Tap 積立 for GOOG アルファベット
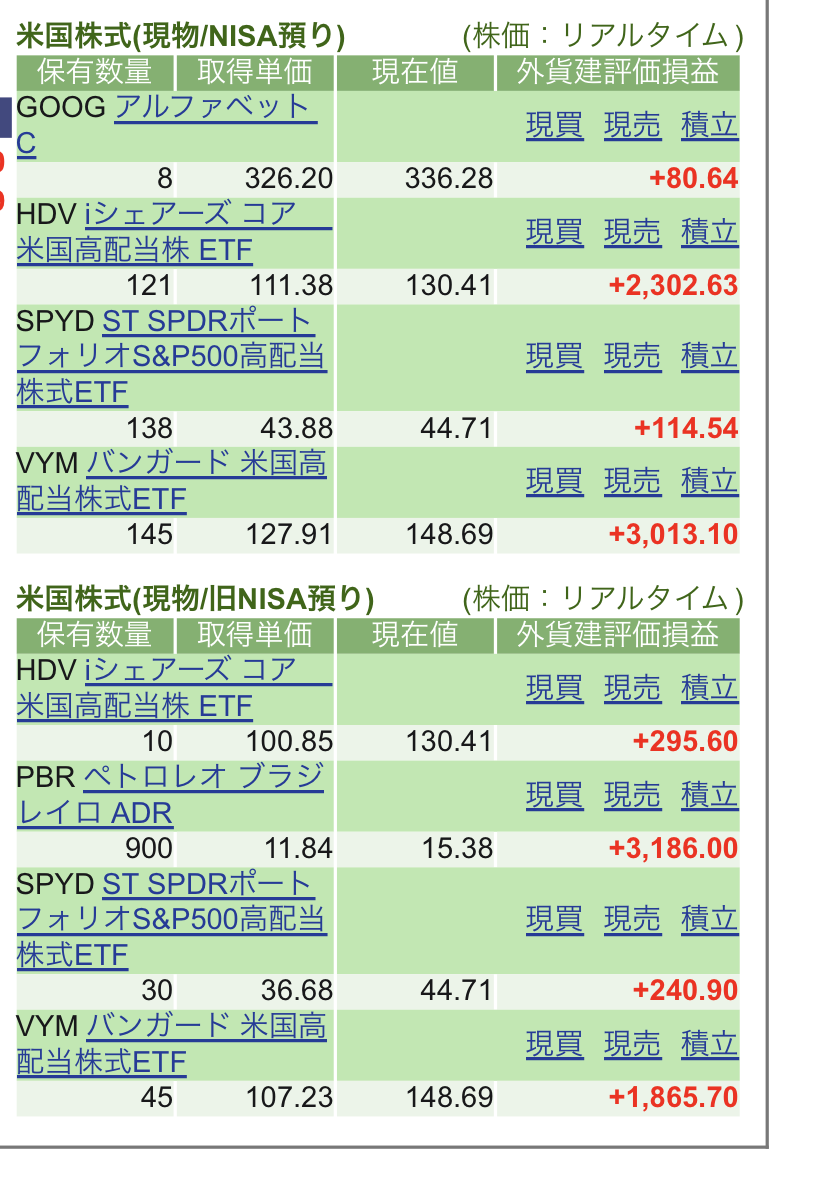This screenshot has height=1188, width=820. pos(709,125)
